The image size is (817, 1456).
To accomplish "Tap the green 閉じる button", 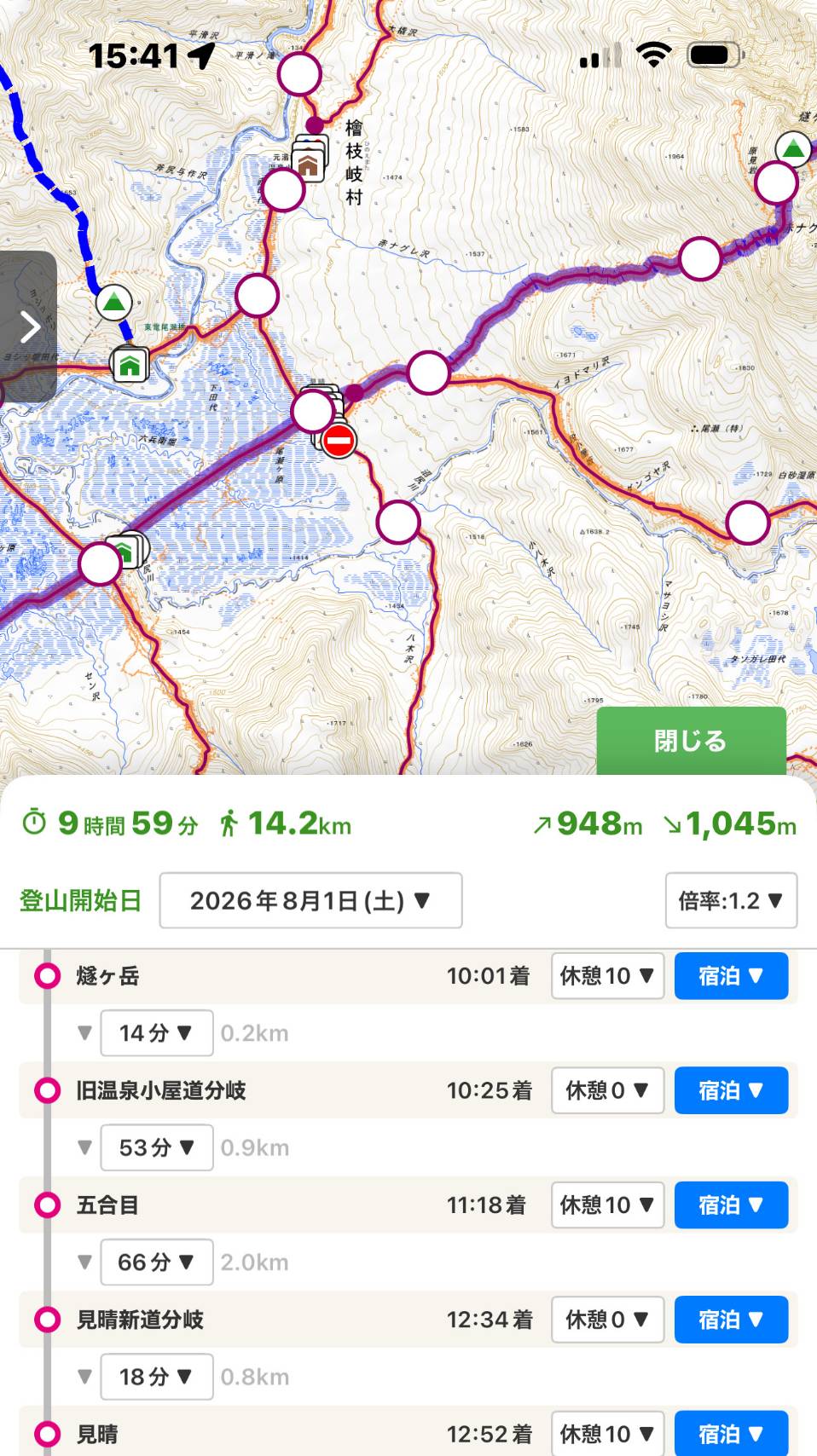I will pyautogui.click(x=691, y=740).
